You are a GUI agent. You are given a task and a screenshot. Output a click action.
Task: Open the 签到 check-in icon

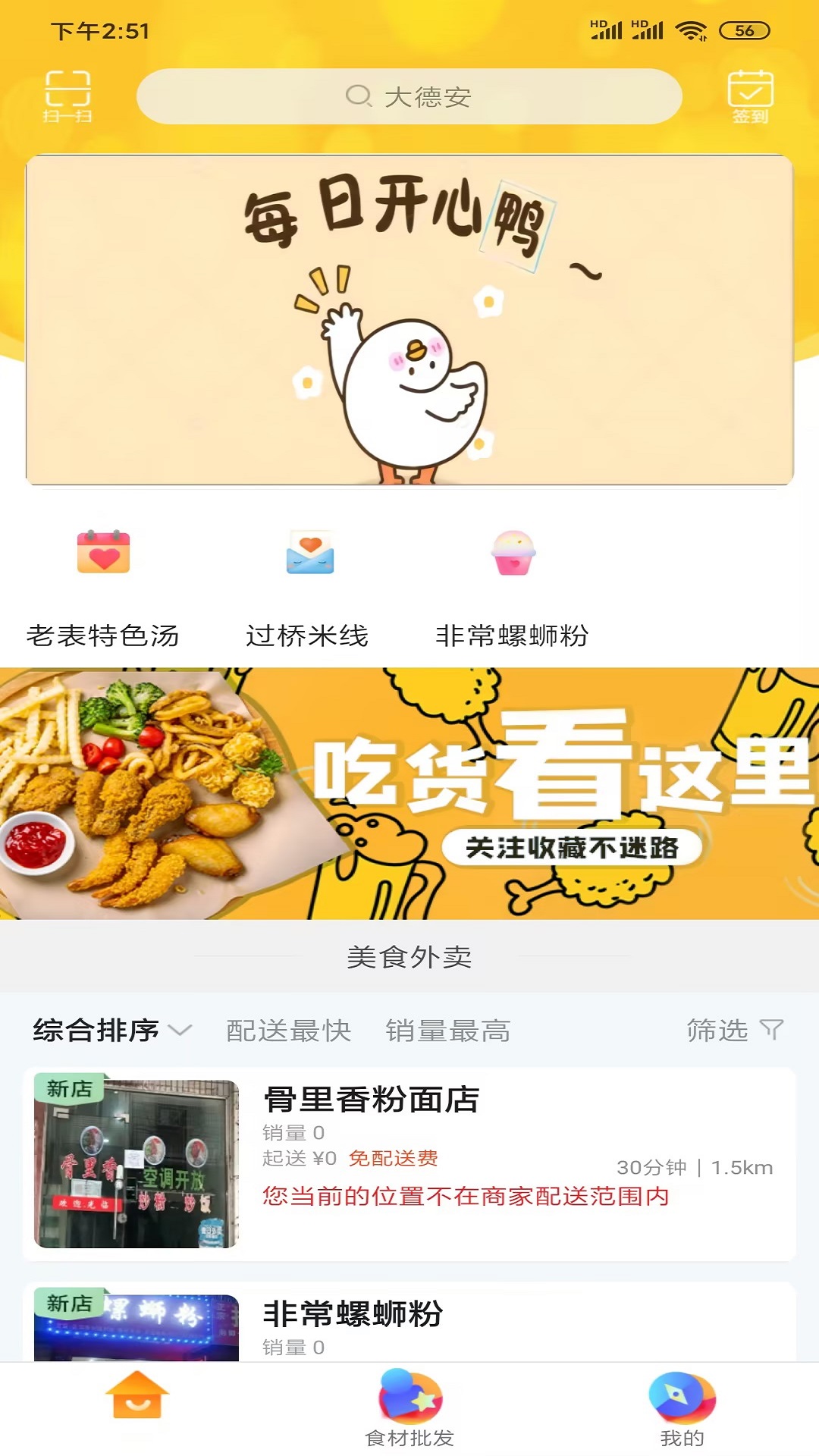pyautogui.click(x=750, y=96)
